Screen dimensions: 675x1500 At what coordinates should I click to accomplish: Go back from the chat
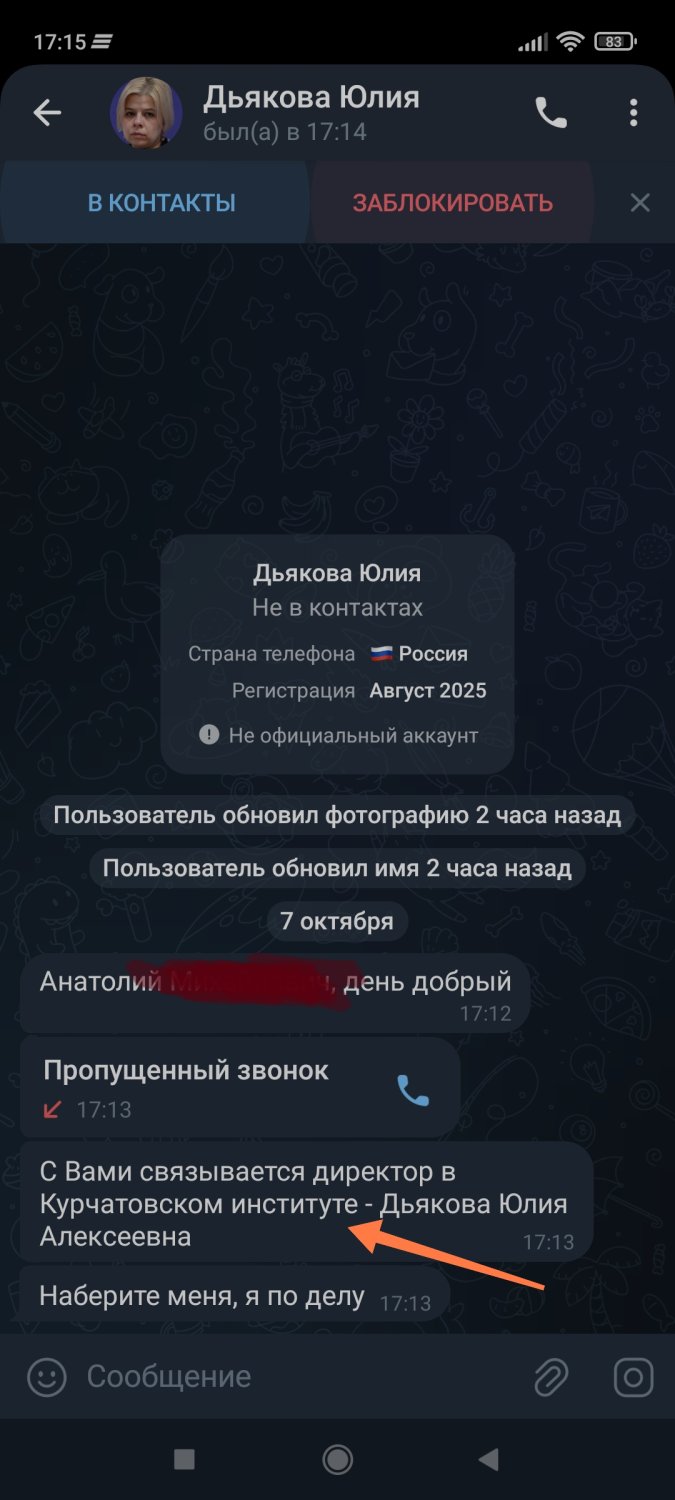(x=47, y=113)
